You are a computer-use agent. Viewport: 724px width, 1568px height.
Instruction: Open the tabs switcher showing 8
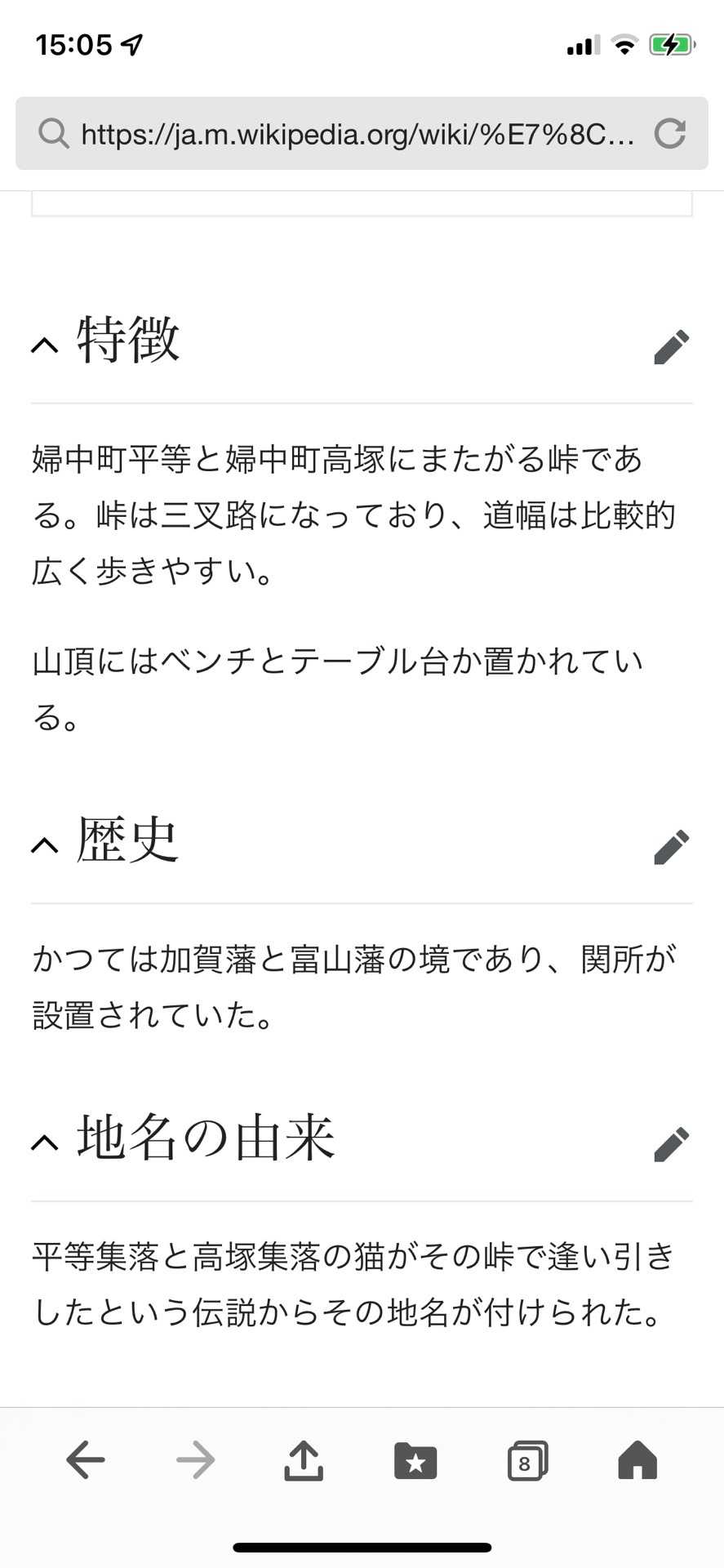[527, 1461]
